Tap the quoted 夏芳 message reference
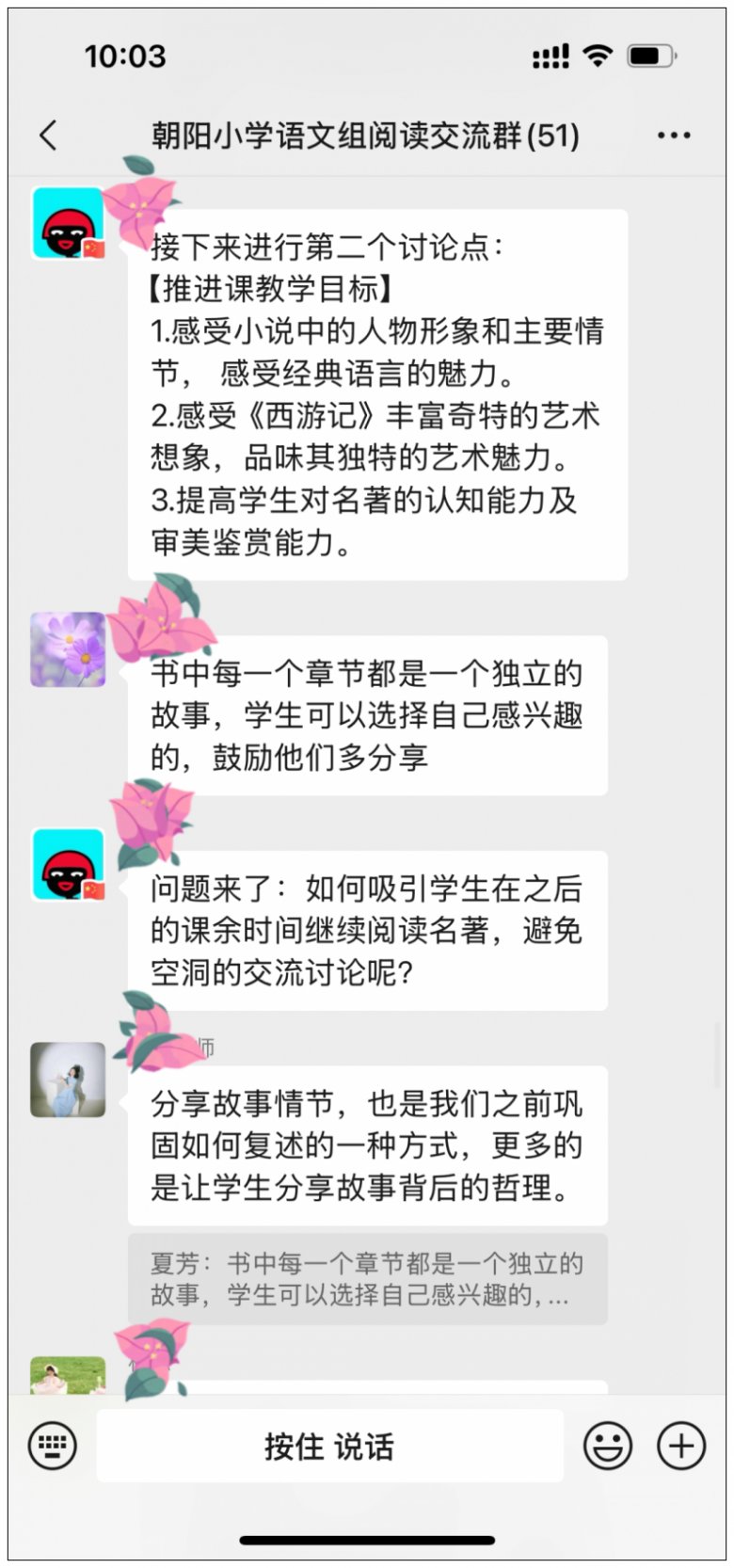 coord(367,1279)
